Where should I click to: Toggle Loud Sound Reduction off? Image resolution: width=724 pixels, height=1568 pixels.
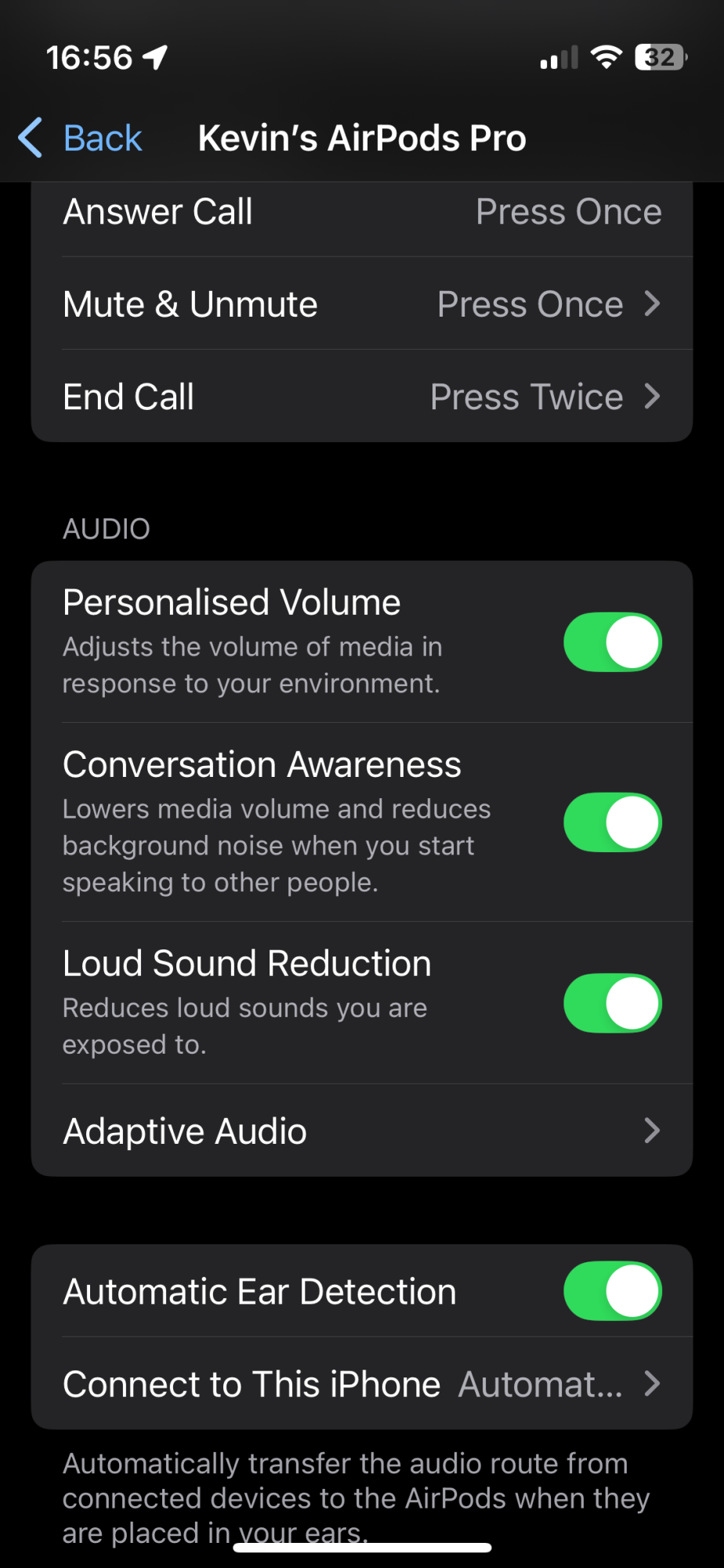[x=612, y=1004]
